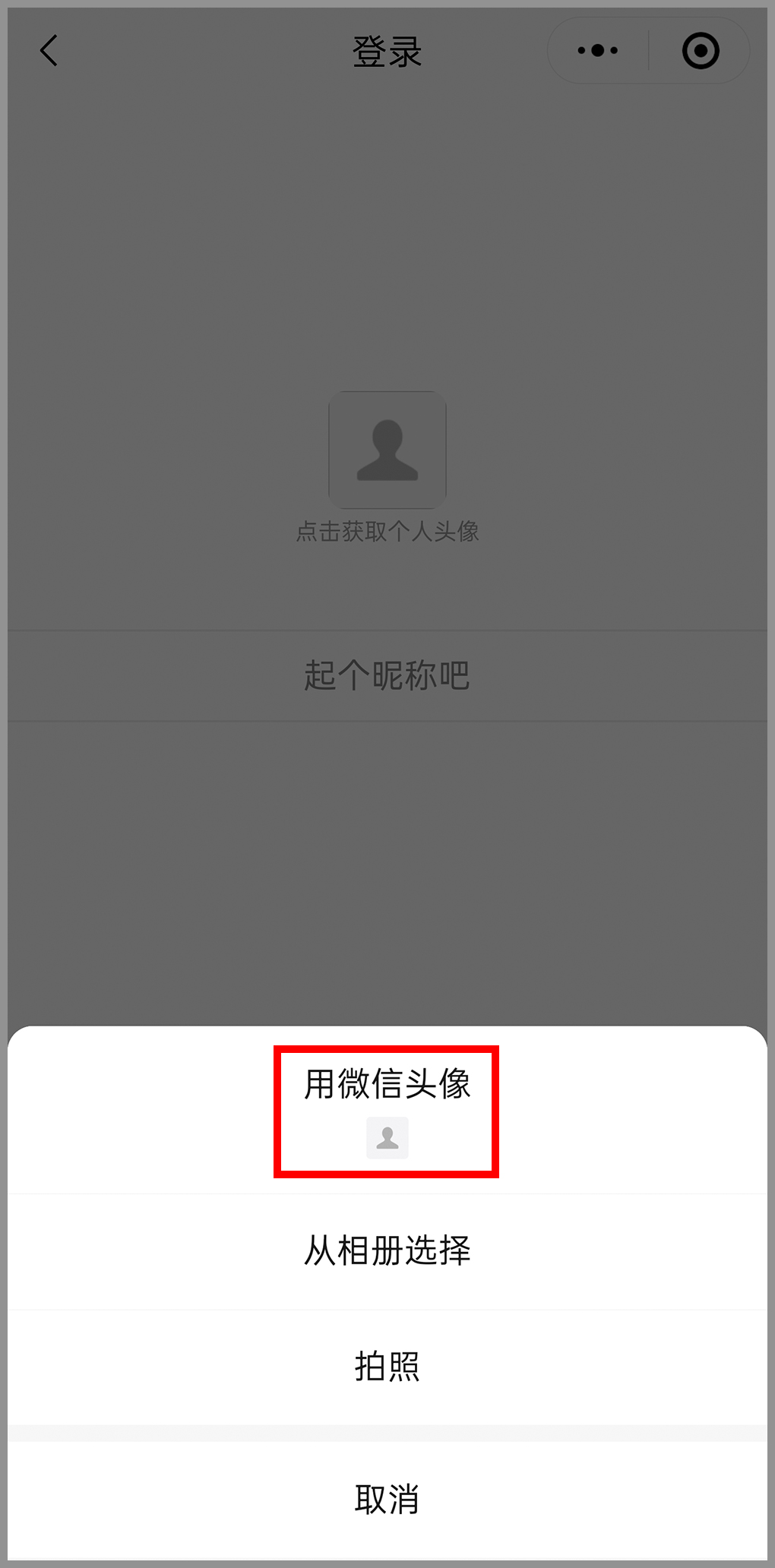
Task: Go back from the 登录 page
Action: tap(49, 51)
